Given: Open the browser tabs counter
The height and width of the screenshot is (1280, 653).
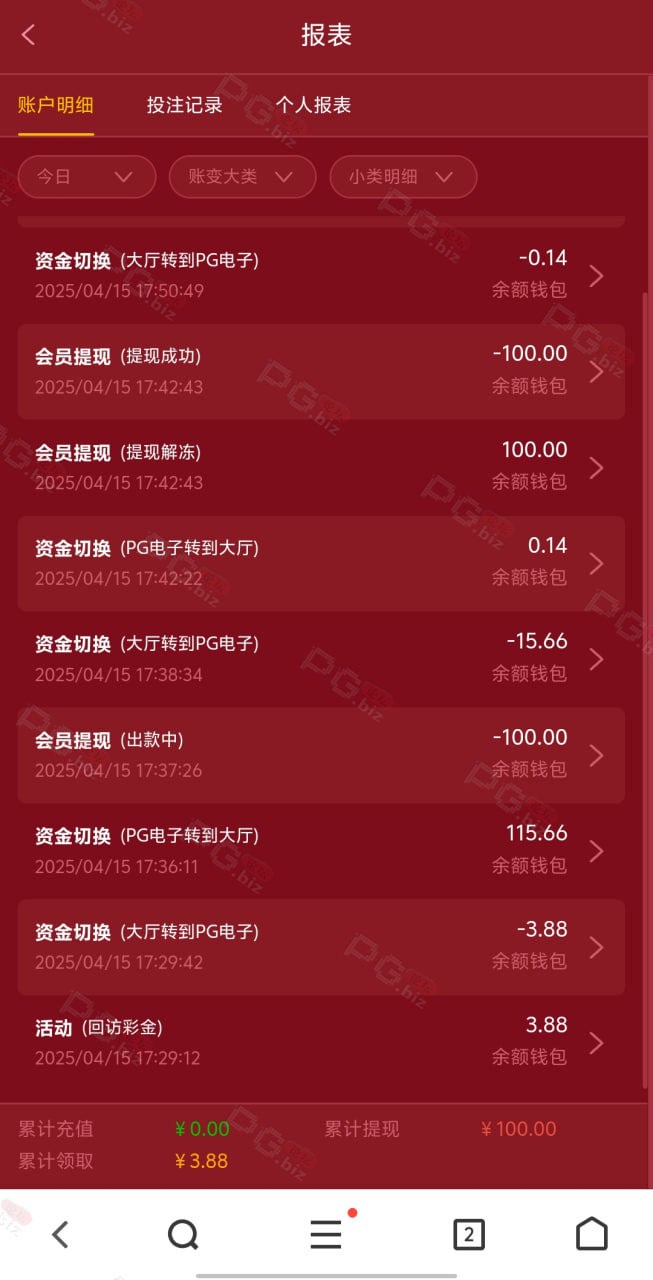Looking at the screenshot, I should (x=468, y=1235).
